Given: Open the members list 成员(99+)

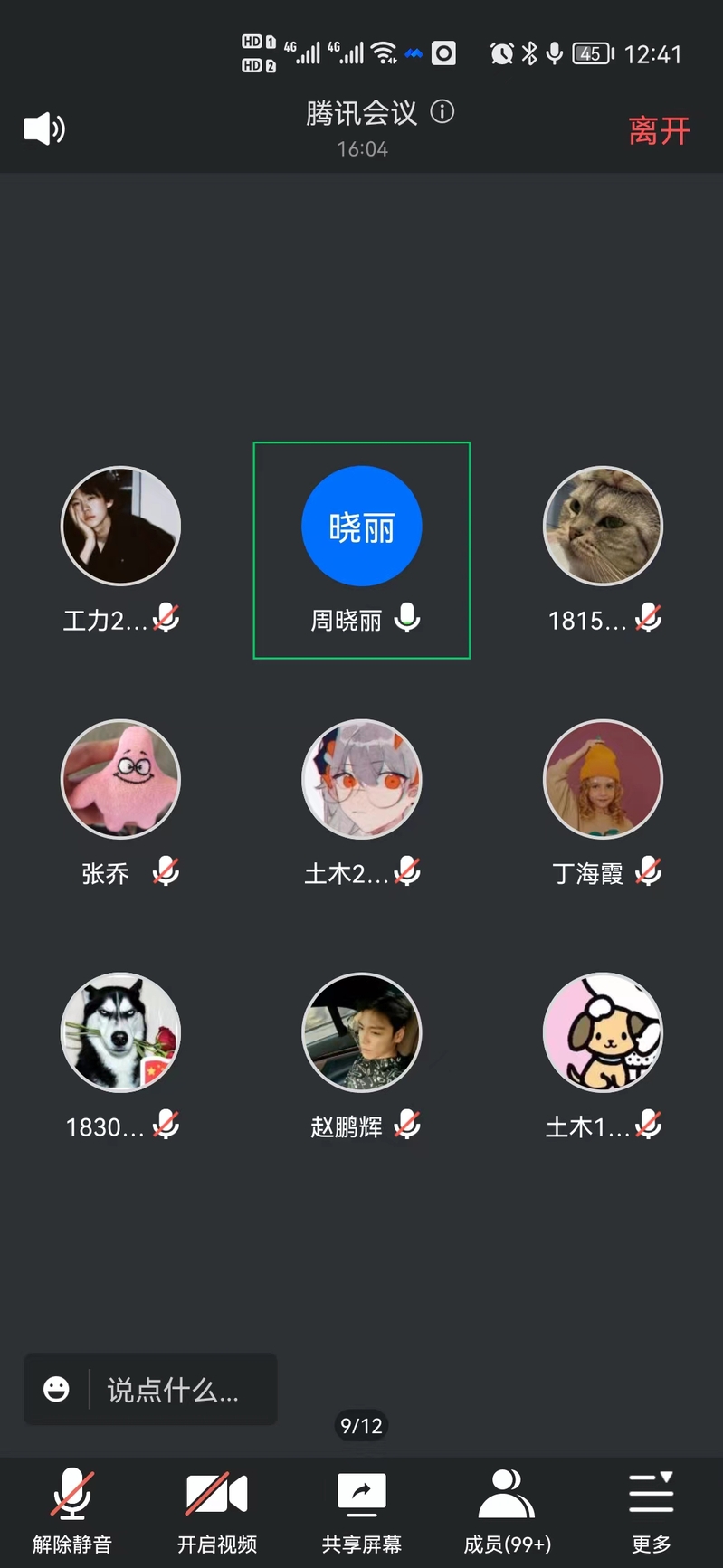Looking at the screenshot, I should coord(507,1509).
